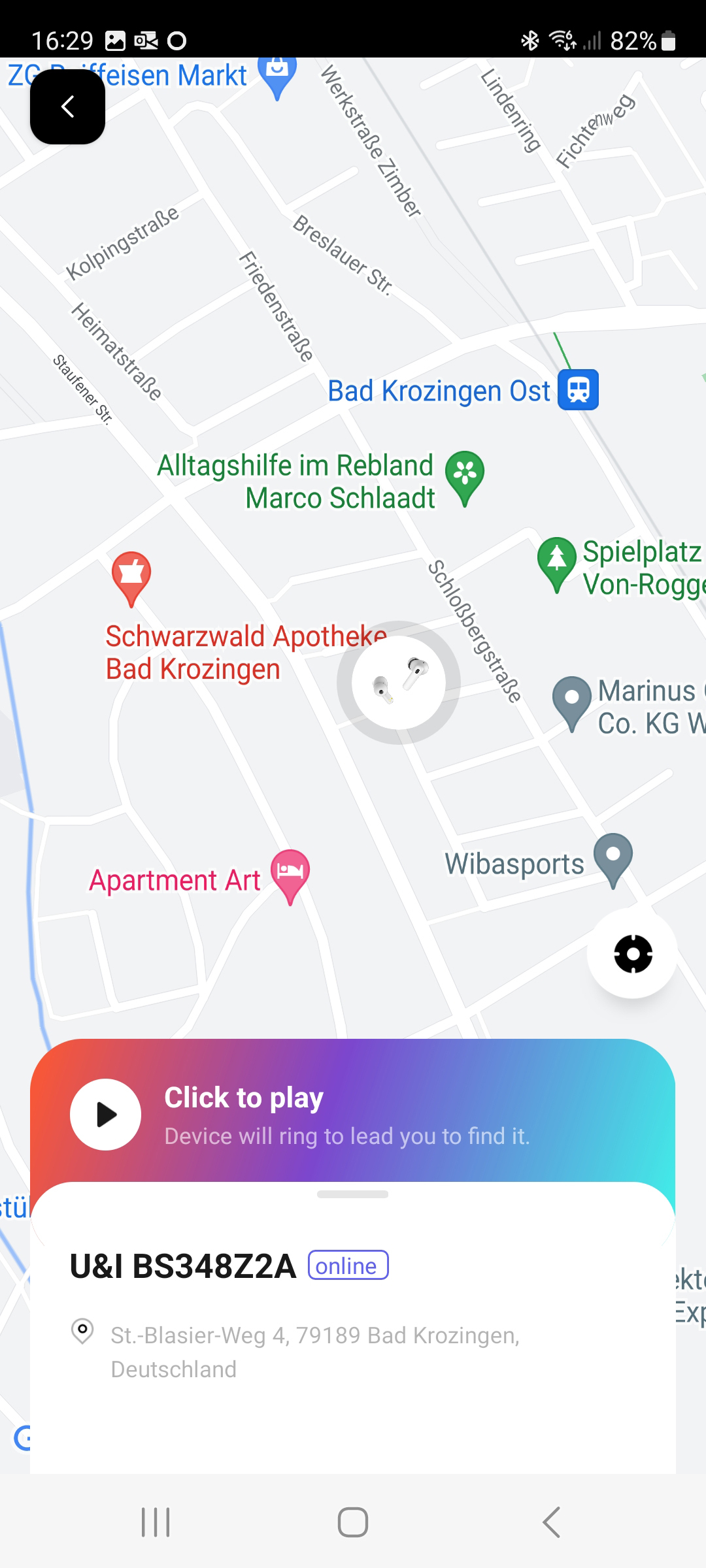Tap the earbuds marker on the map

point(399,682)
